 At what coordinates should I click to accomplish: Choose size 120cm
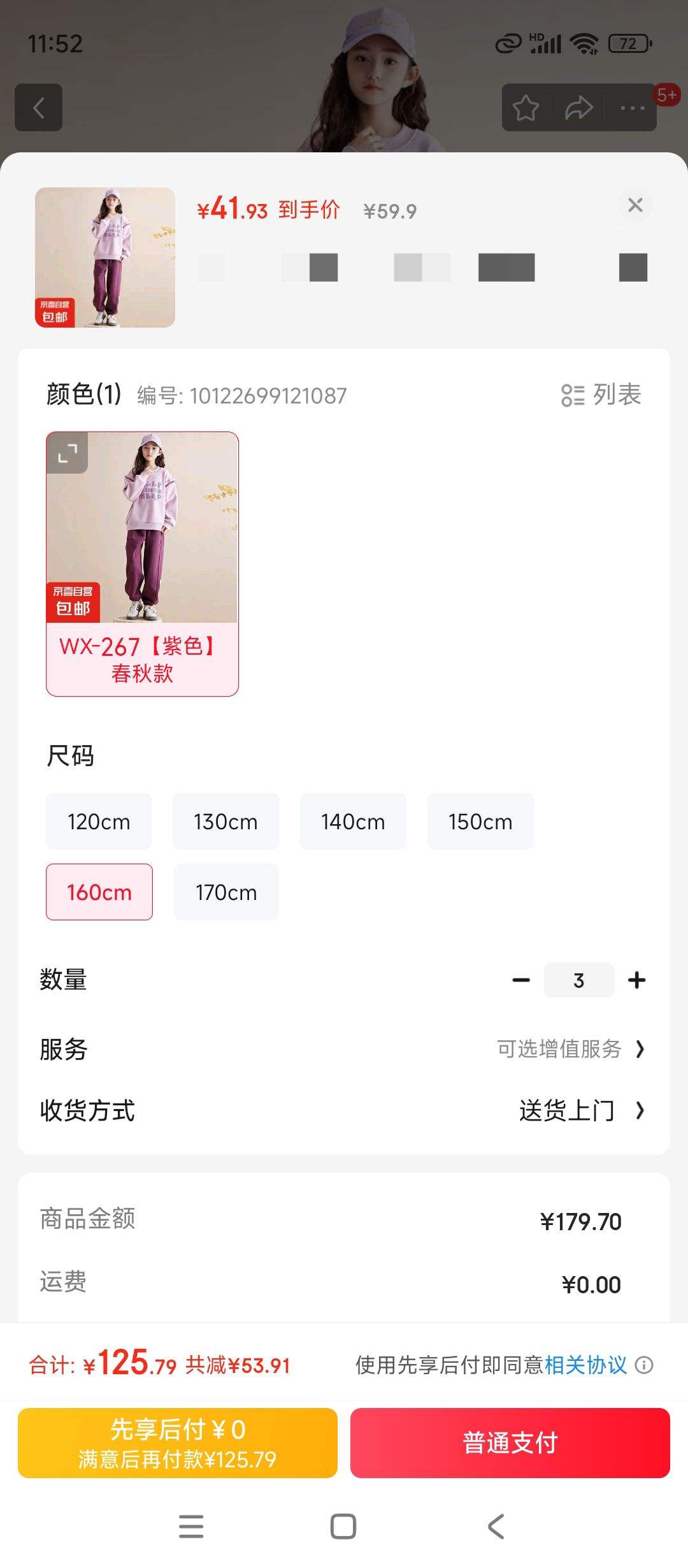99,822
